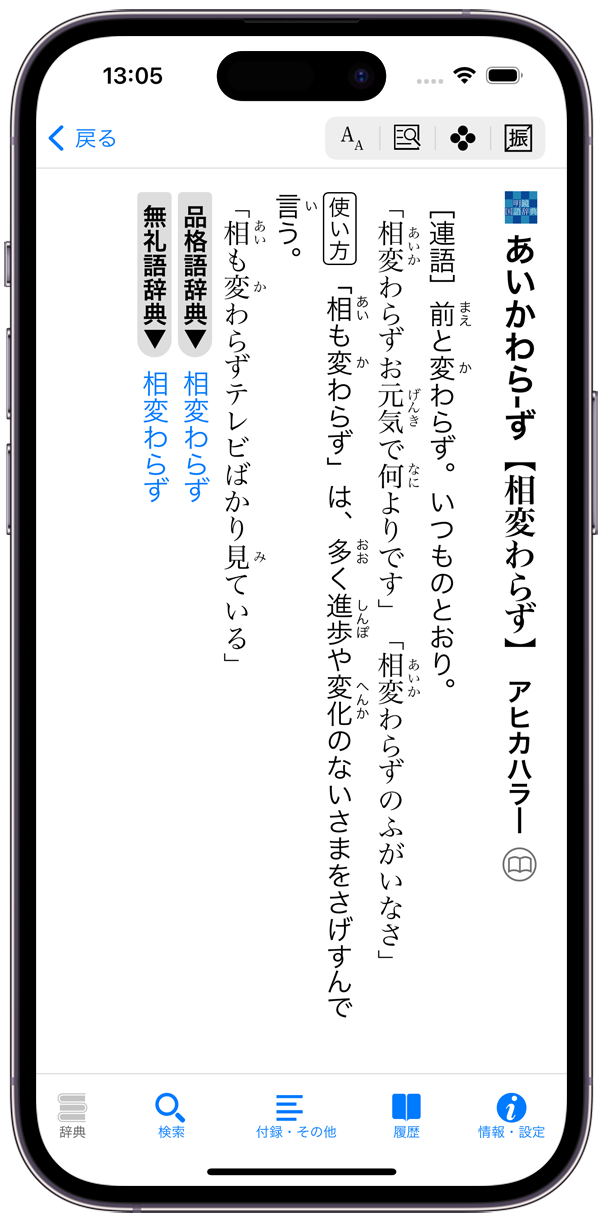Image resolution: width=603 pixels, height=1222 pixels.
Task: Switch to the 辞典 tab
Action: coord(72,1116)
